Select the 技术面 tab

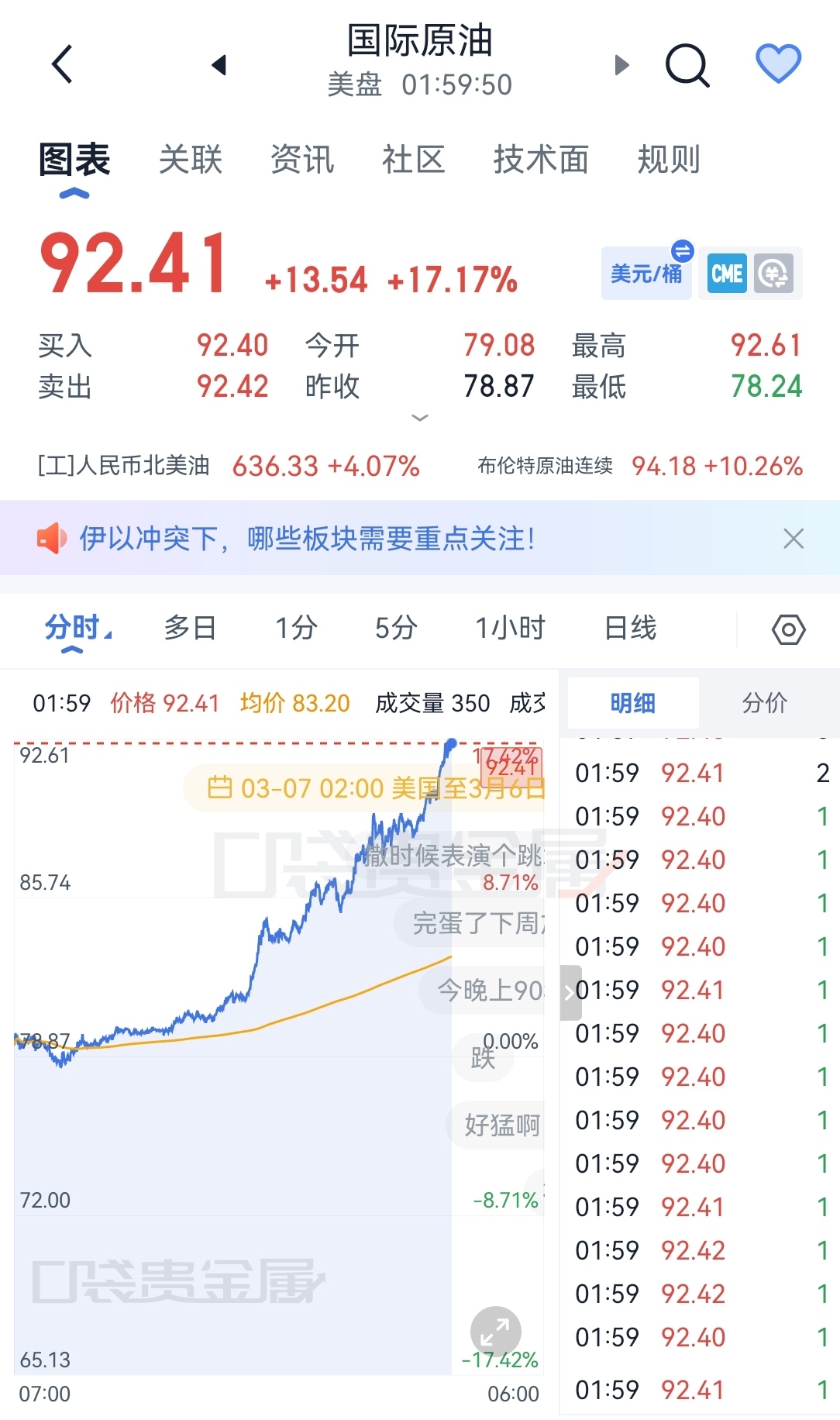pos(541,160)
